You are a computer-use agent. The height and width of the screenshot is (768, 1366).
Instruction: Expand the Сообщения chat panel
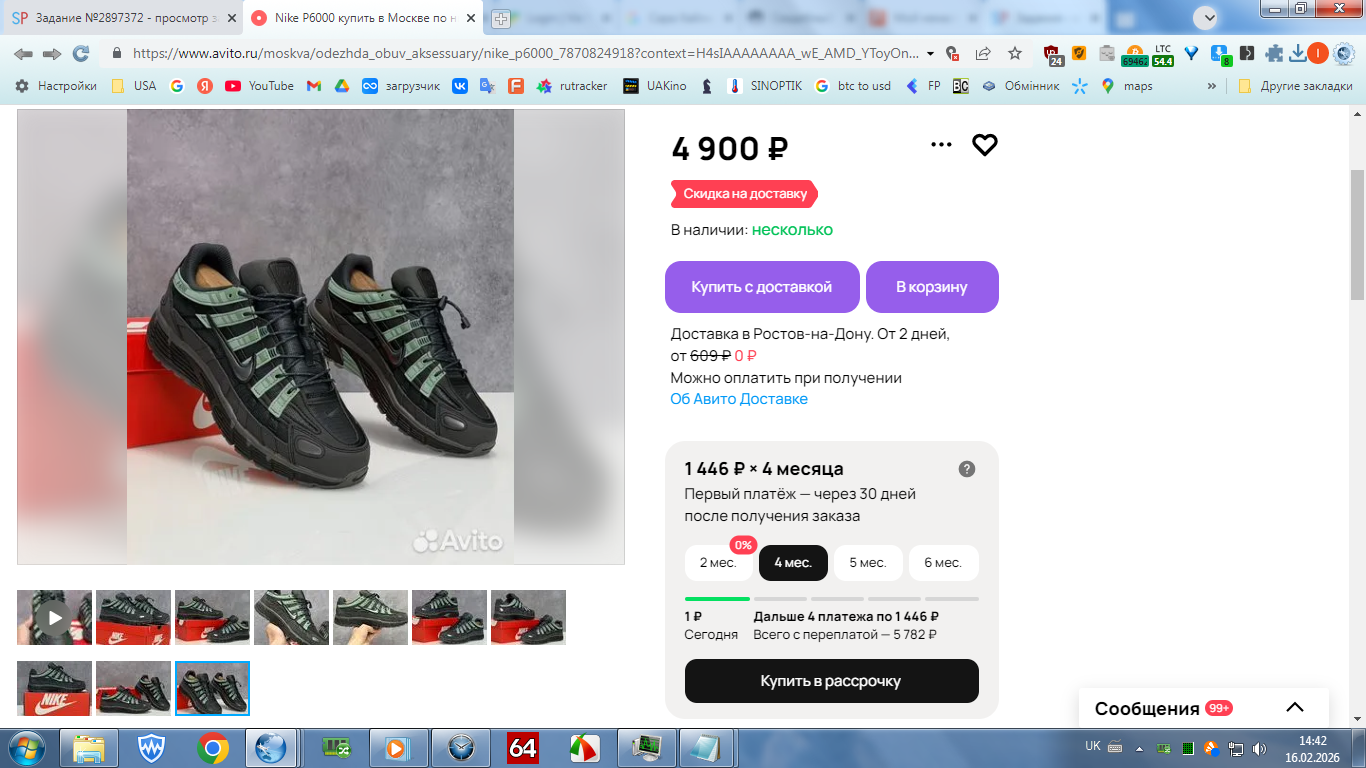1295,708
